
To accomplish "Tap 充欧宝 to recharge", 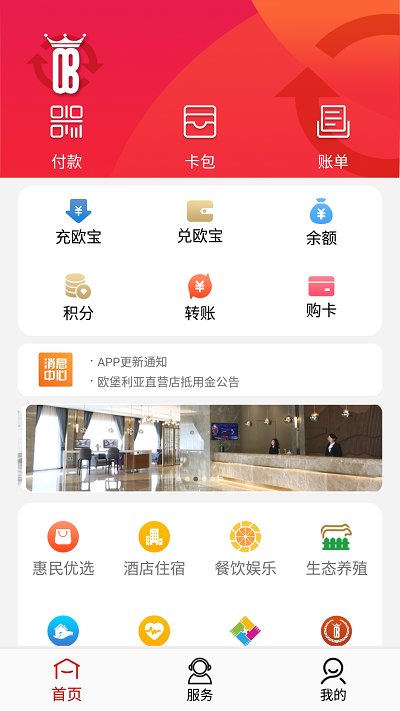I will [x=78, y=222].
